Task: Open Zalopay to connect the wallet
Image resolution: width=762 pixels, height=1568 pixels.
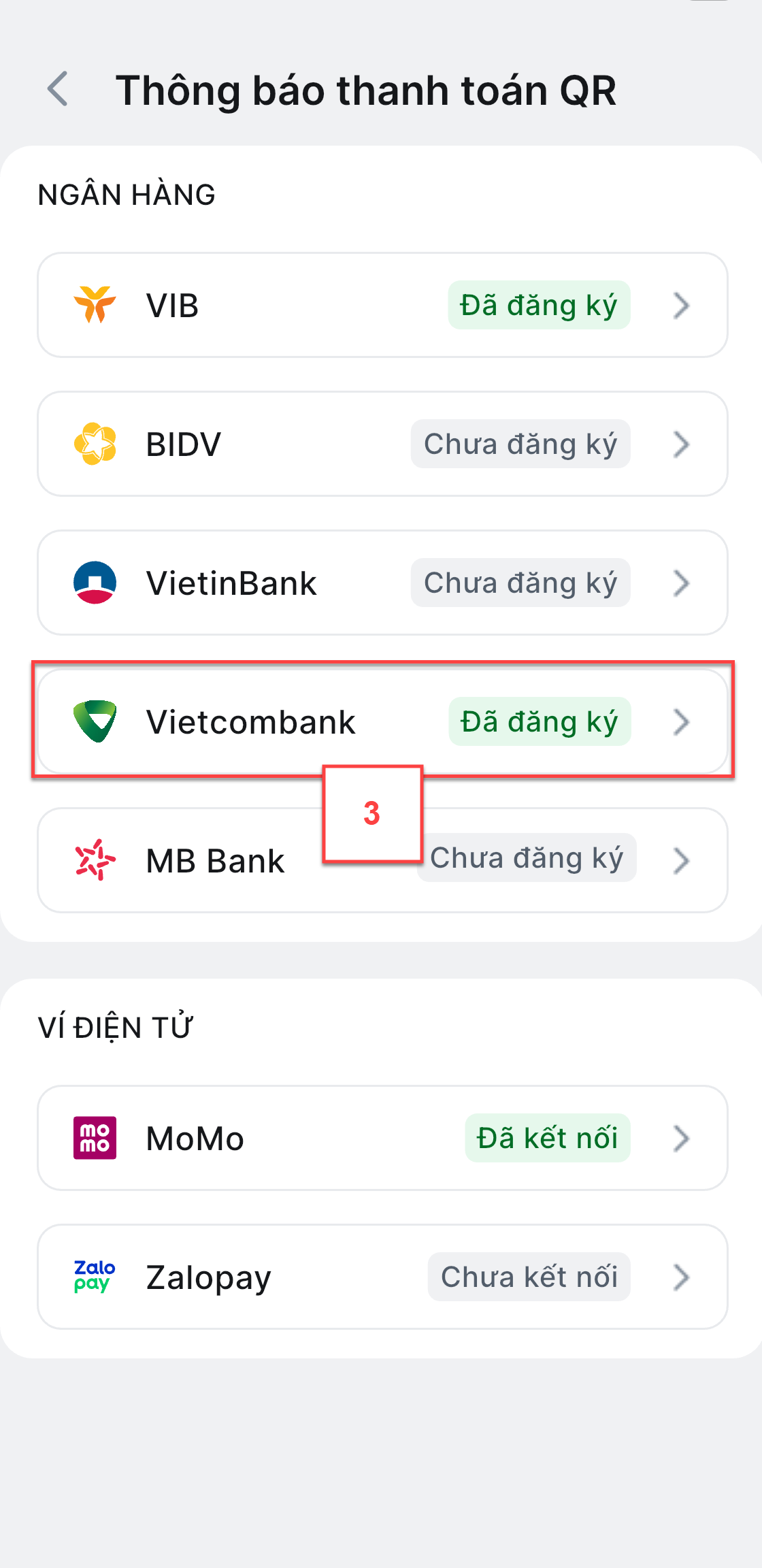Action: (382, 1277)
